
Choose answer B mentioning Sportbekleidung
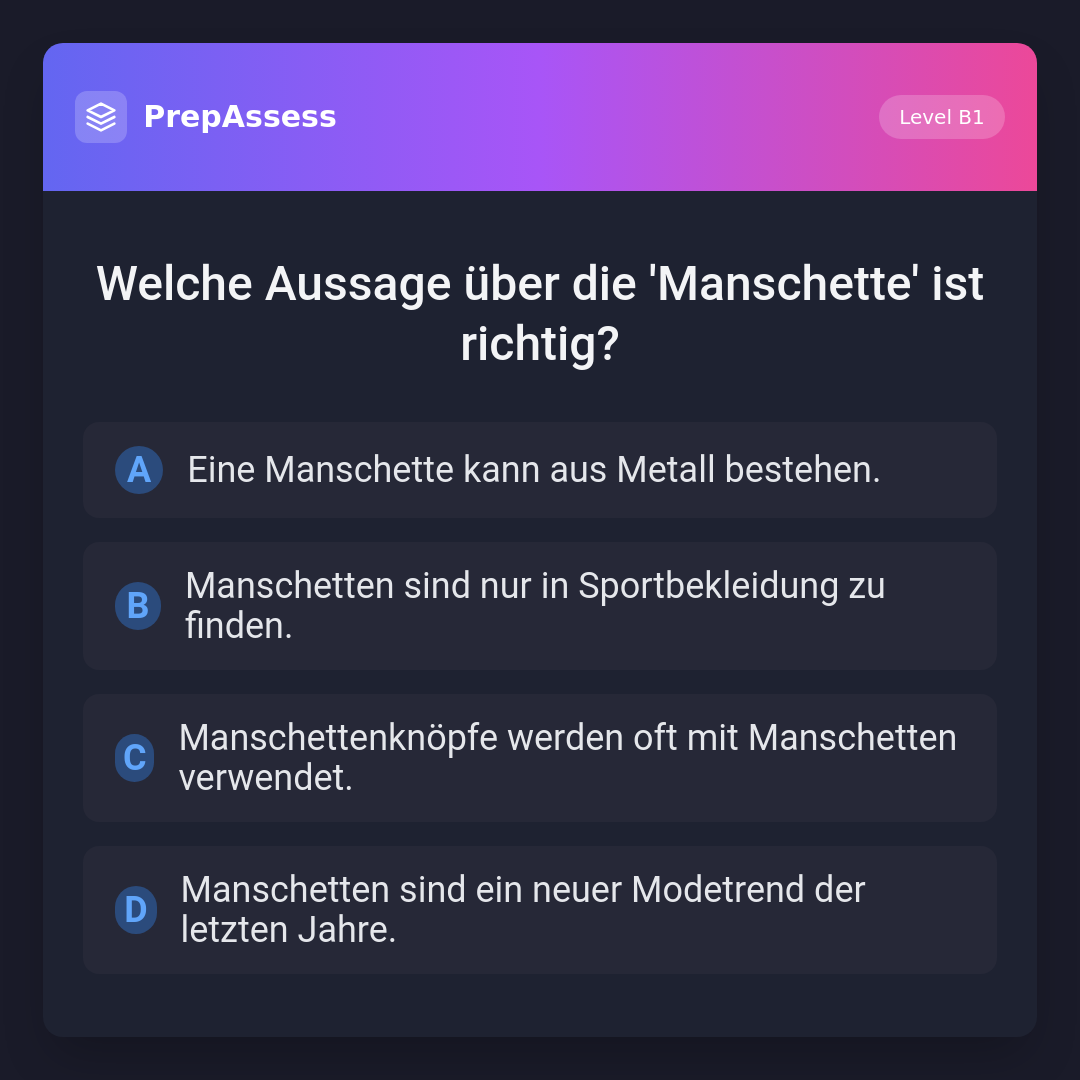(x=539, y=606)
